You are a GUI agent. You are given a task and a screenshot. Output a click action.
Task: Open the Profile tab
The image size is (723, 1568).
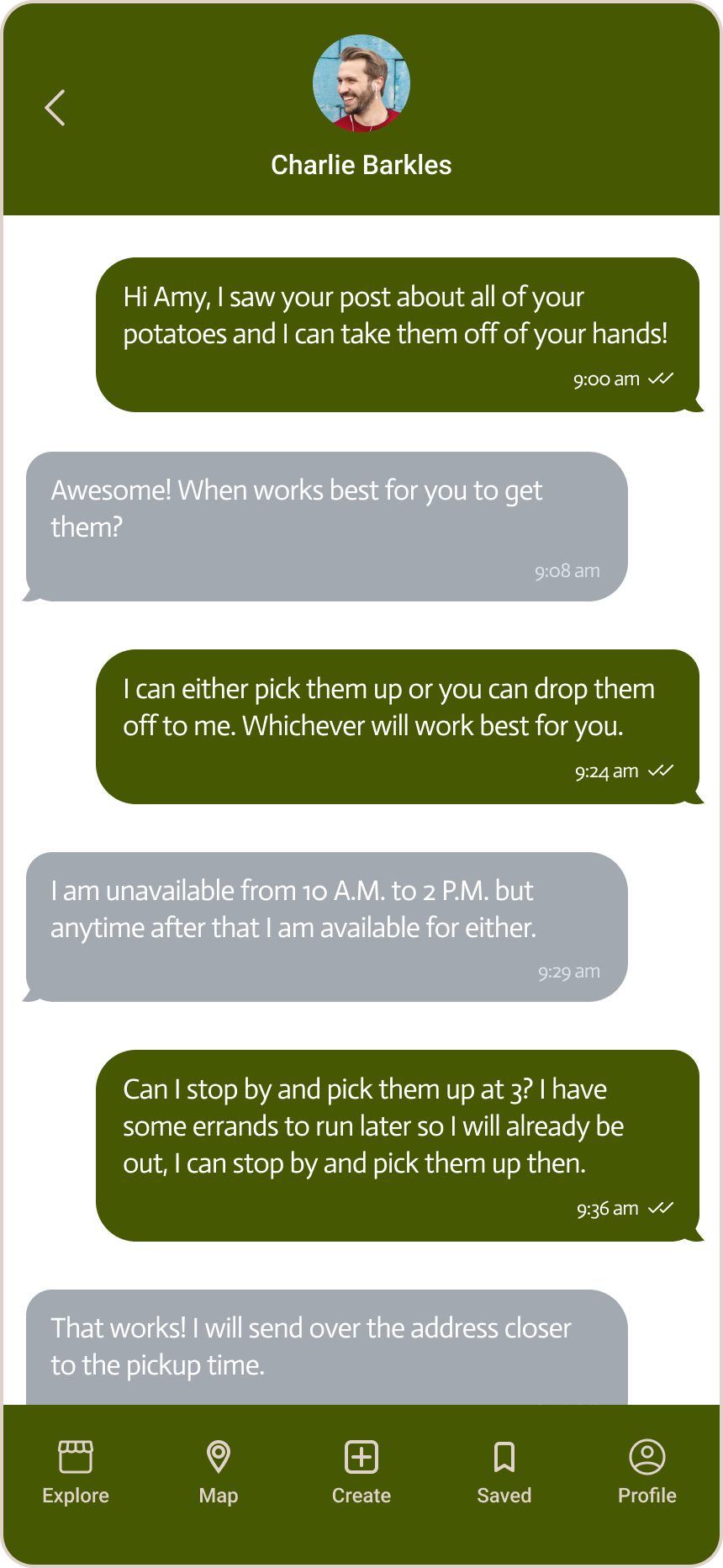coord(647,1472)
